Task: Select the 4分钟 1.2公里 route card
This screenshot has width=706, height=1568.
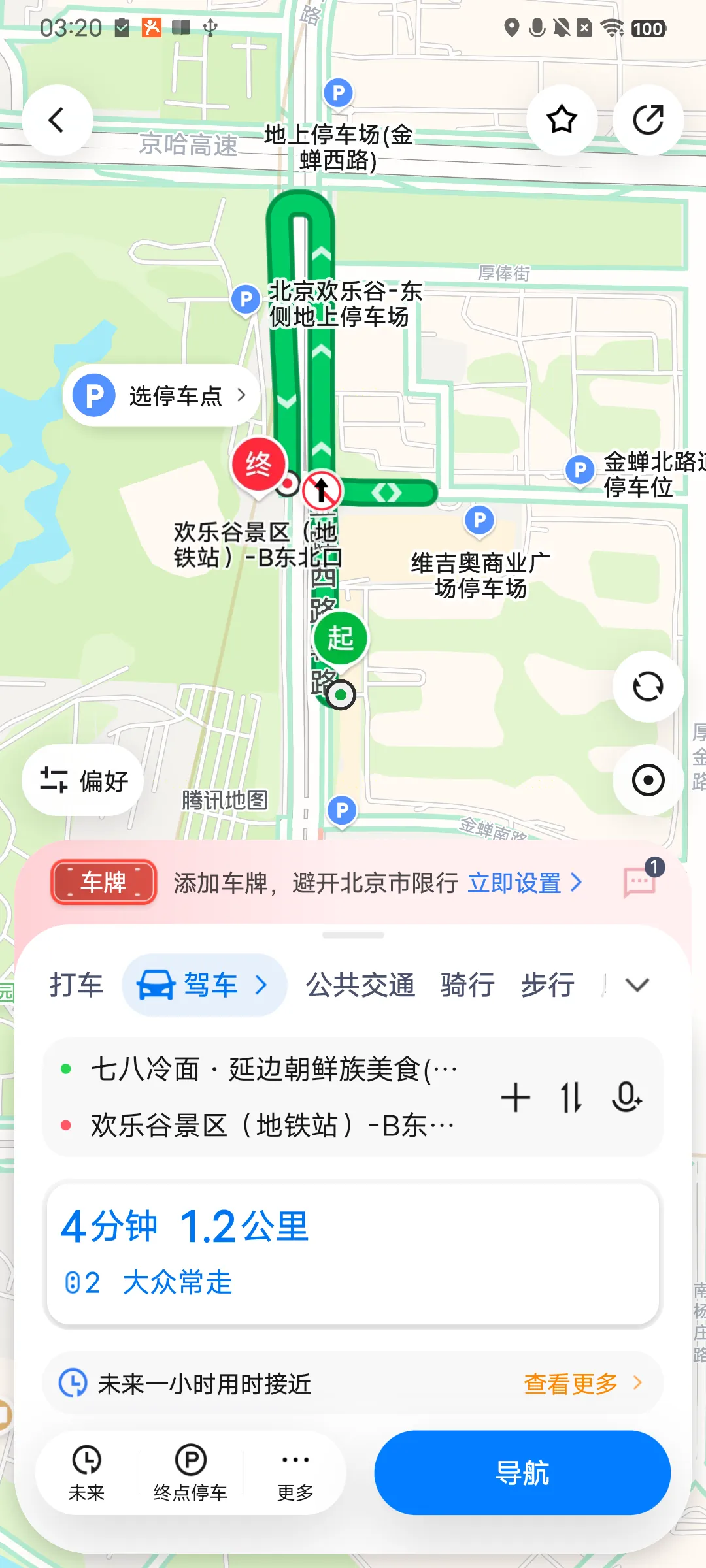Action: [x=353, y=1253]
